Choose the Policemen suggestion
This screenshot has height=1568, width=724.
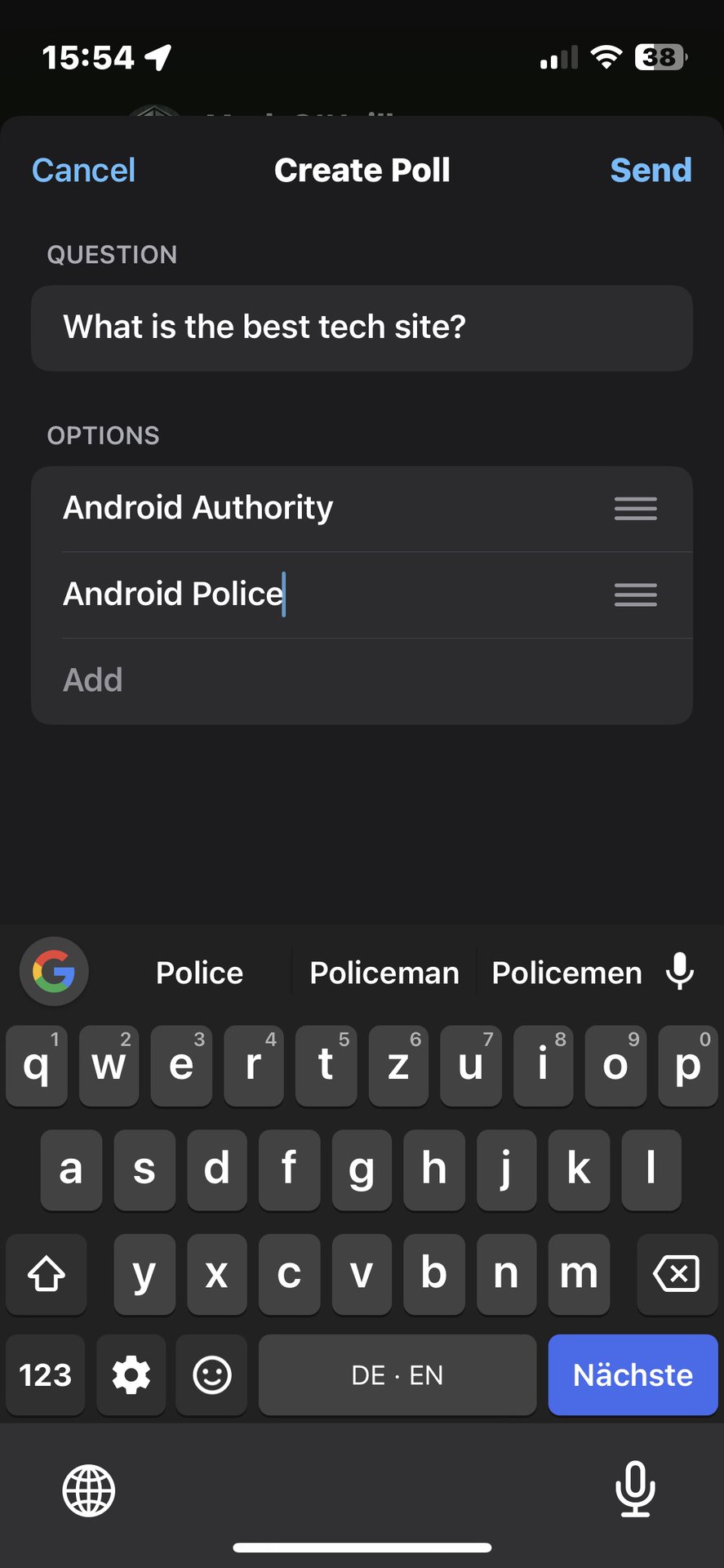pyautogui.click(x=566, y=973)
